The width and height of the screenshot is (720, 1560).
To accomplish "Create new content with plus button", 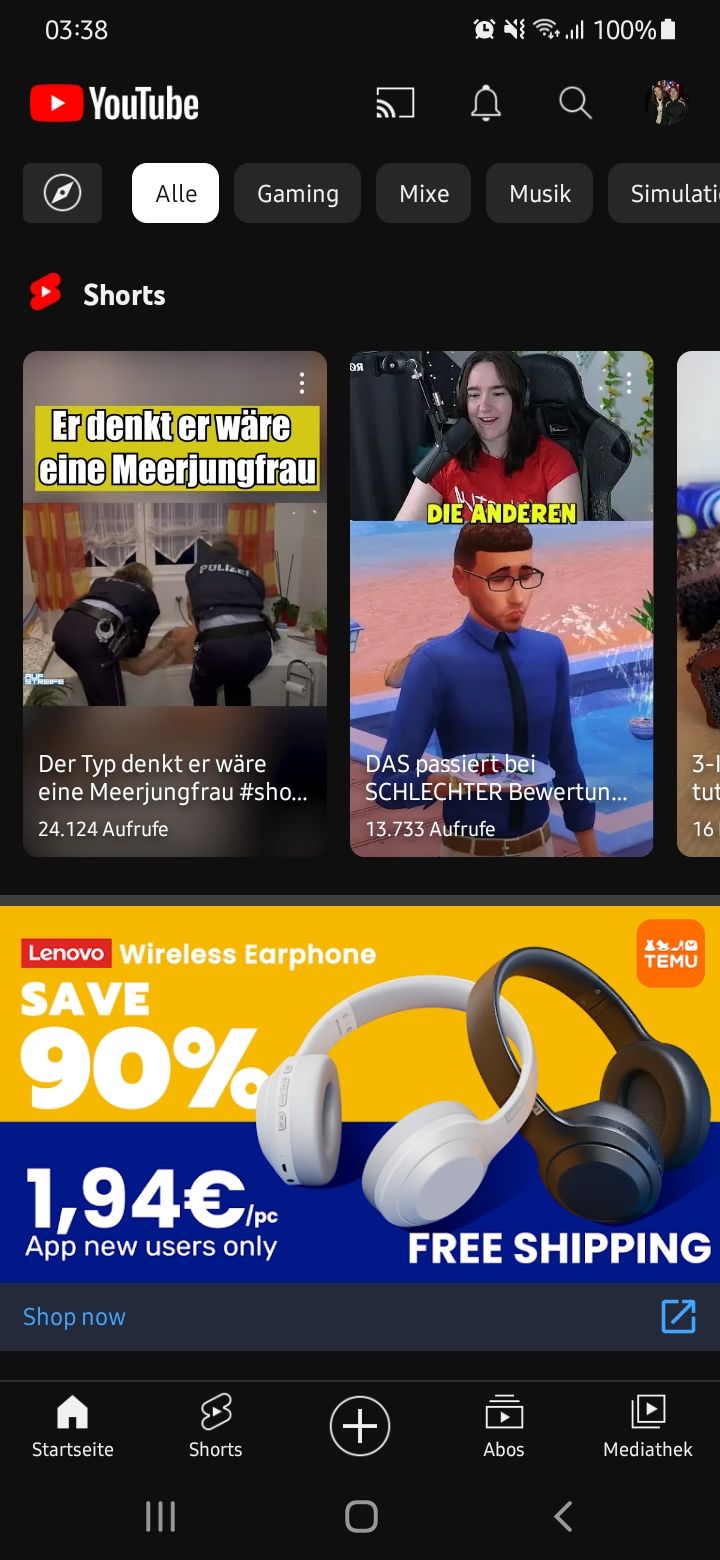I will tap(360, 1426).
